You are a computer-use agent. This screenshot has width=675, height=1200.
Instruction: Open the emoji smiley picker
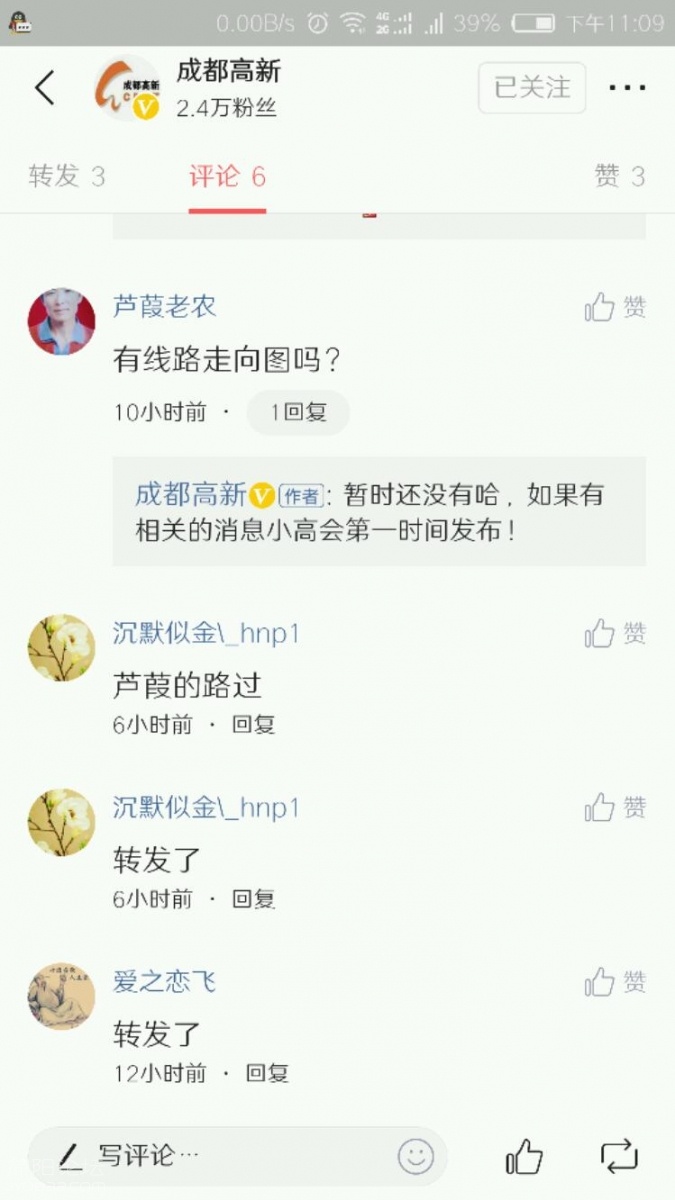[416, 1157]
